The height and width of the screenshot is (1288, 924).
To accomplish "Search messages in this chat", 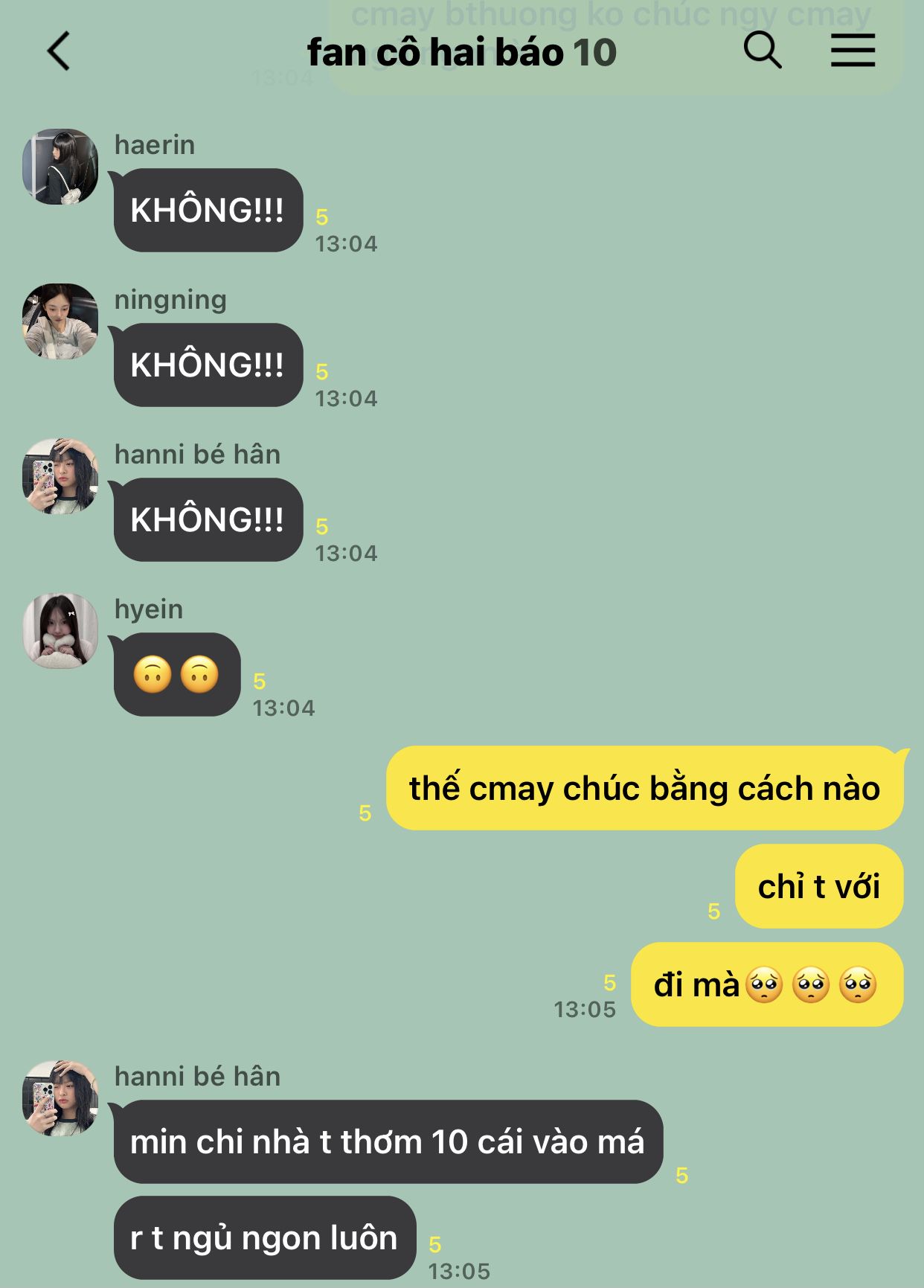I will coord(762,51).
